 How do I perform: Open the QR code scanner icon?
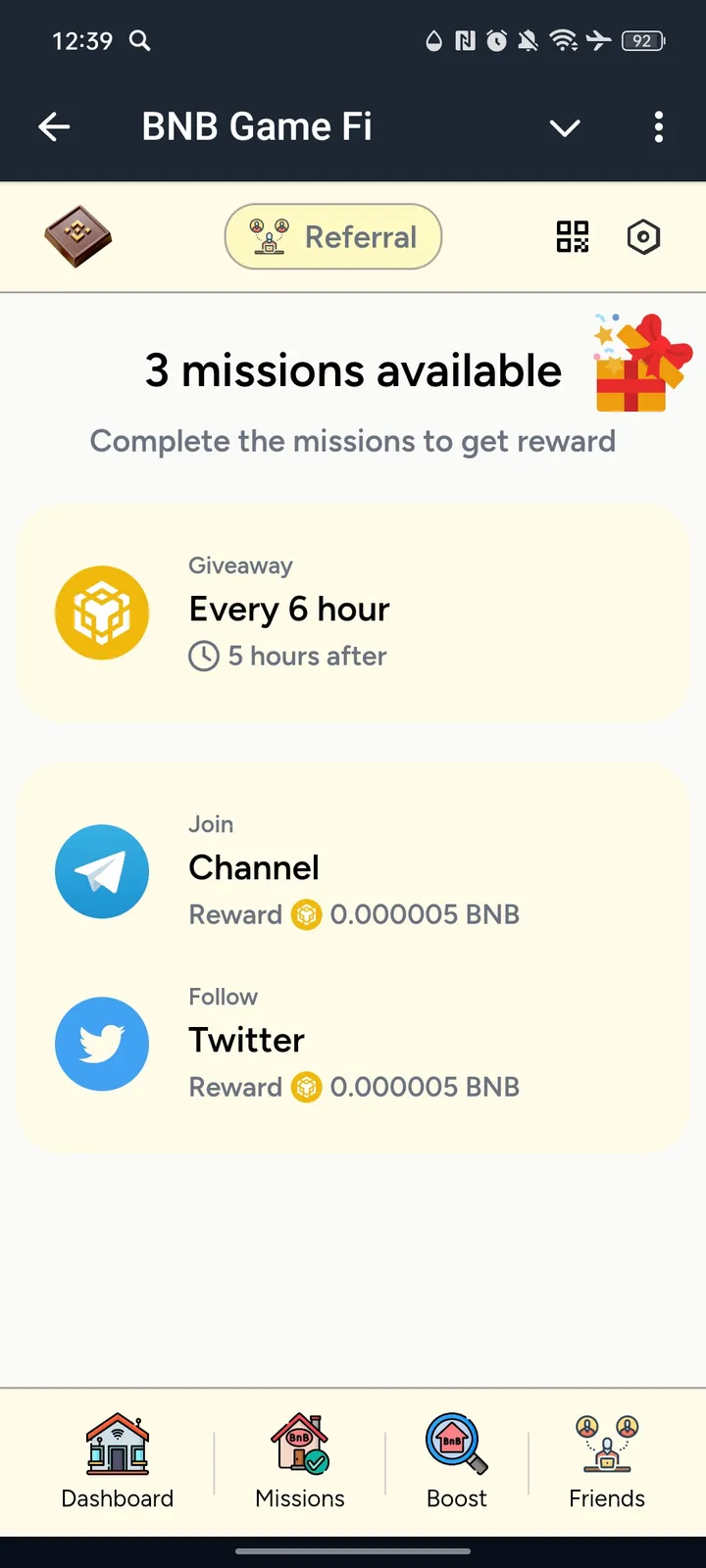(573, 237)
